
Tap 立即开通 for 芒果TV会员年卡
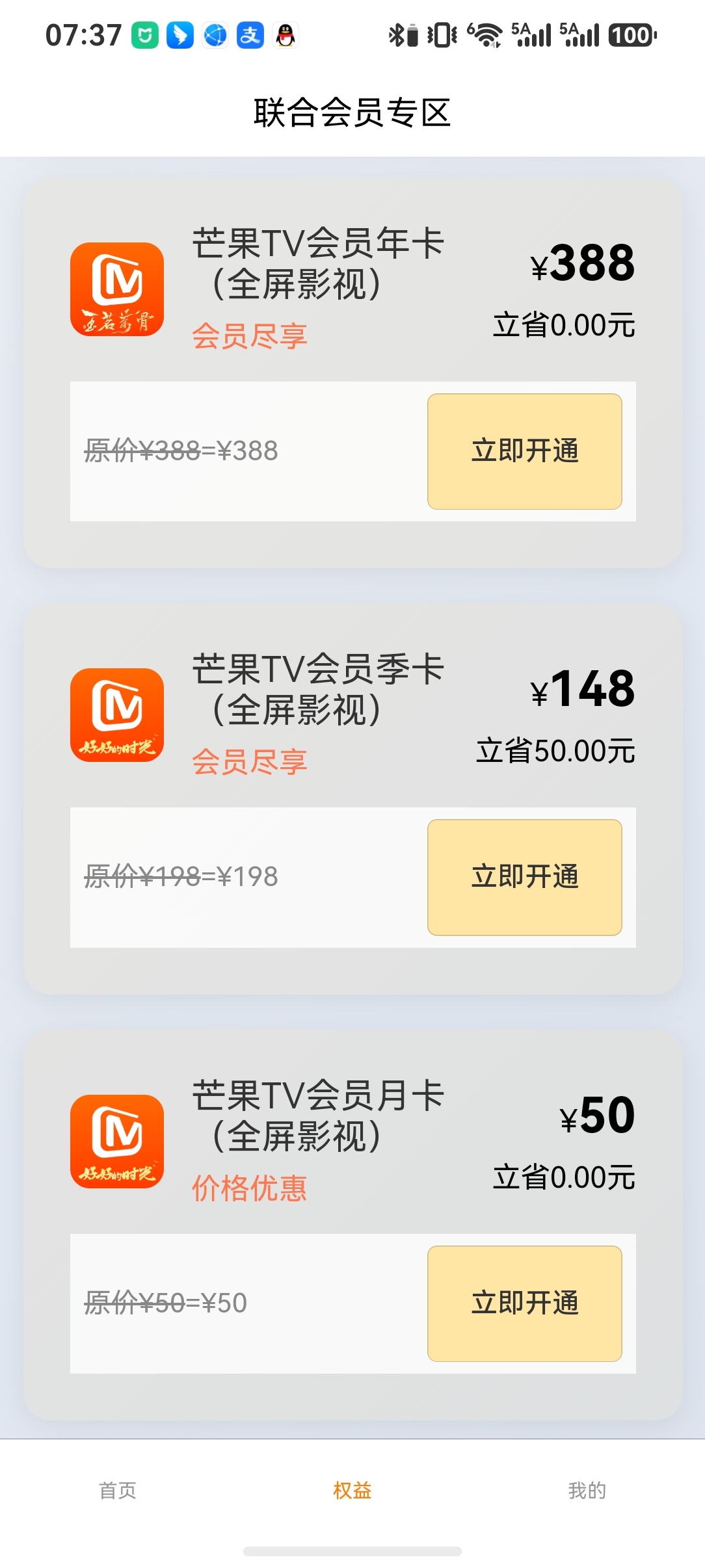524,451
